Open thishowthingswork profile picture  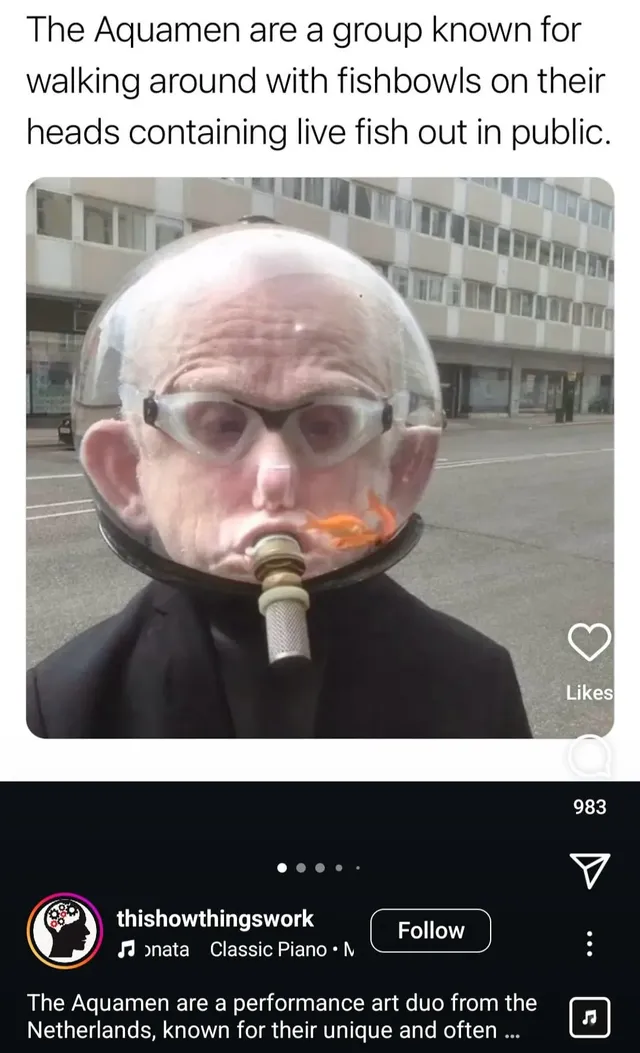(x=64, y=931)
